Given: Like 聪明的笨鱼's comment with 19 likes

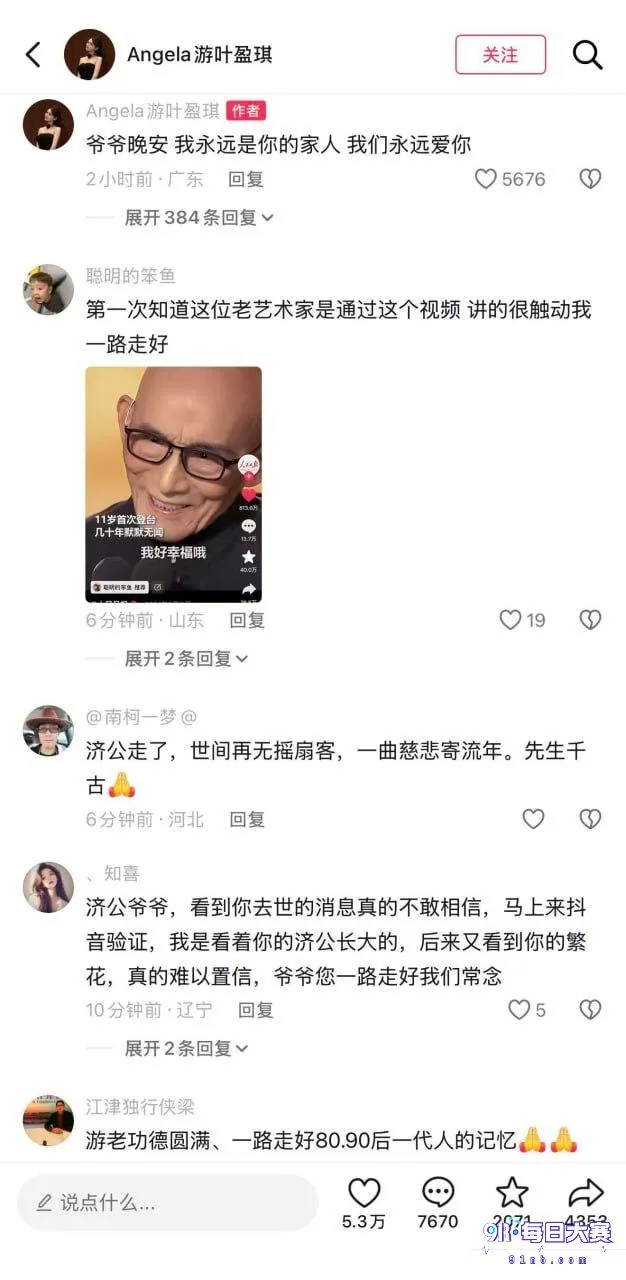Looking at the screenshot, I should pyautogui.click(x=510, y=620).
